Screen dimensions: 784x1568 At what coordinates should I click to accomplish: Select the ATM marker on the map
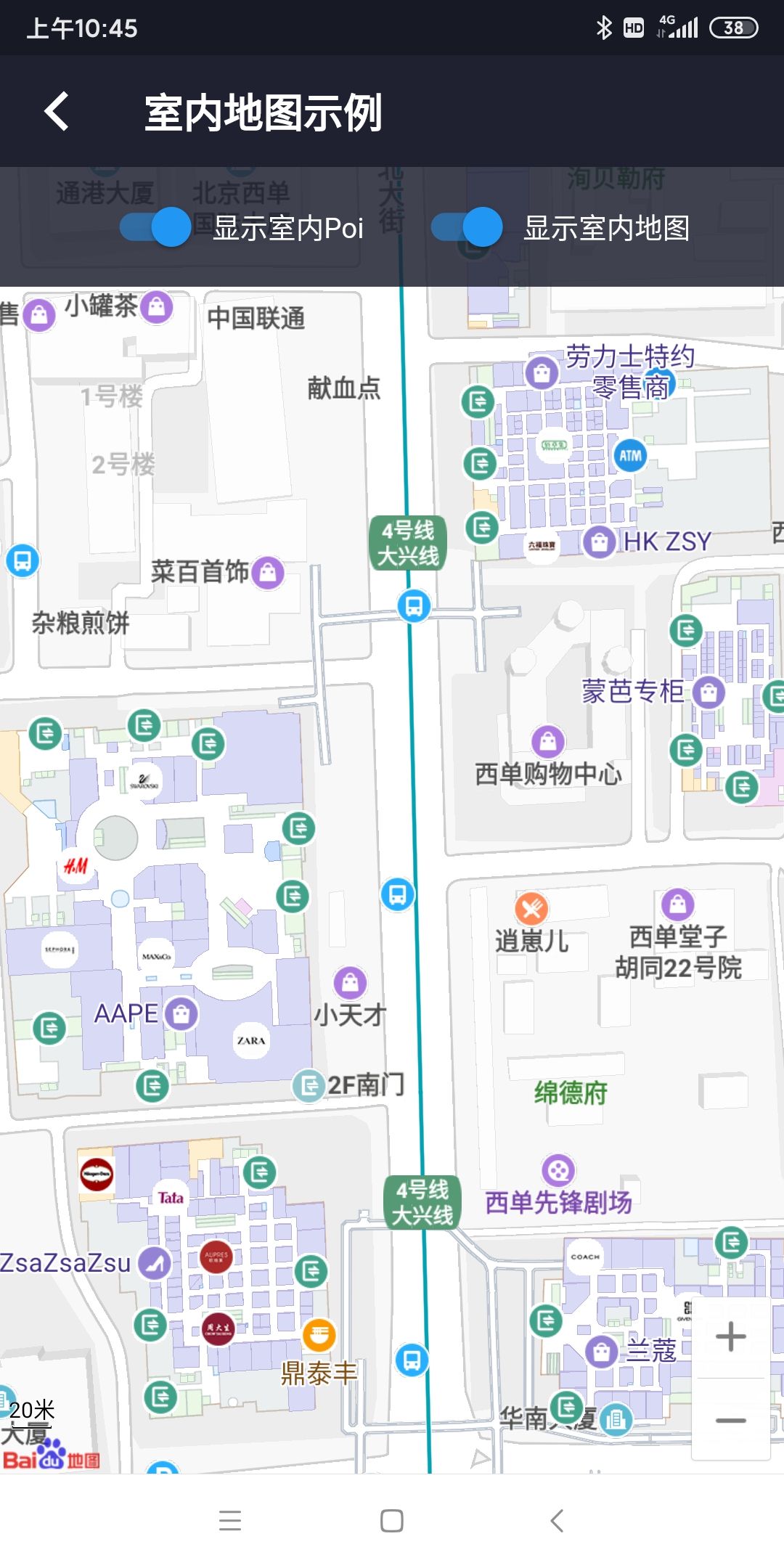[630, 455]
